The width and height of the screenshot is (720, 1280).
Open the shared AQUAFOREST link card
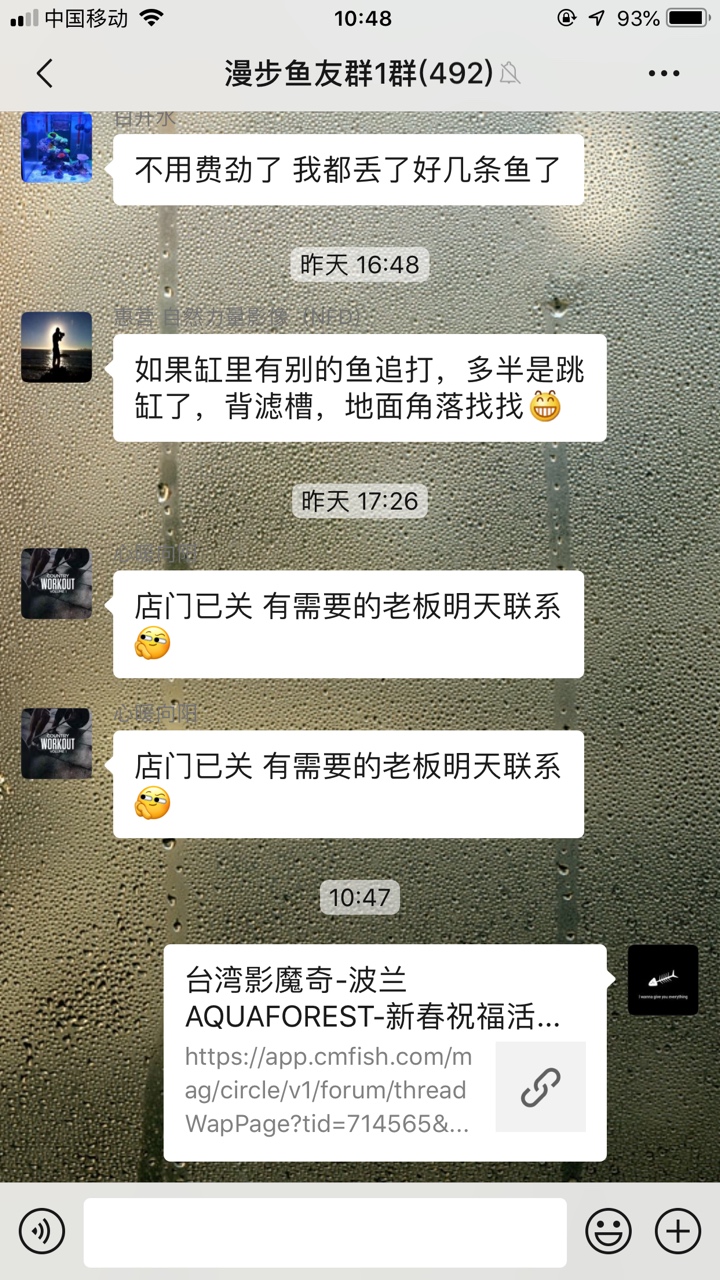[385, 1052]
